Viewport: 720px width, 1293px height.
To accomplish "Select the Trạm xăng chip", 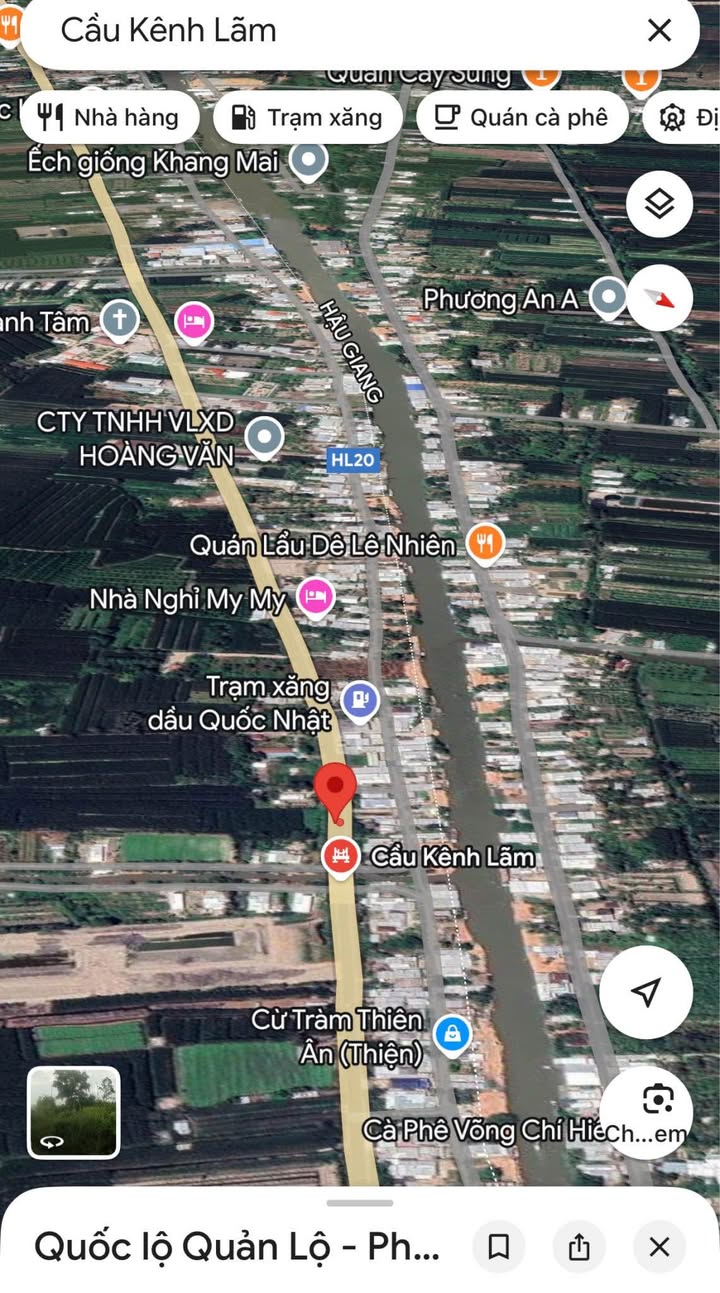I will tap(308, 118).
